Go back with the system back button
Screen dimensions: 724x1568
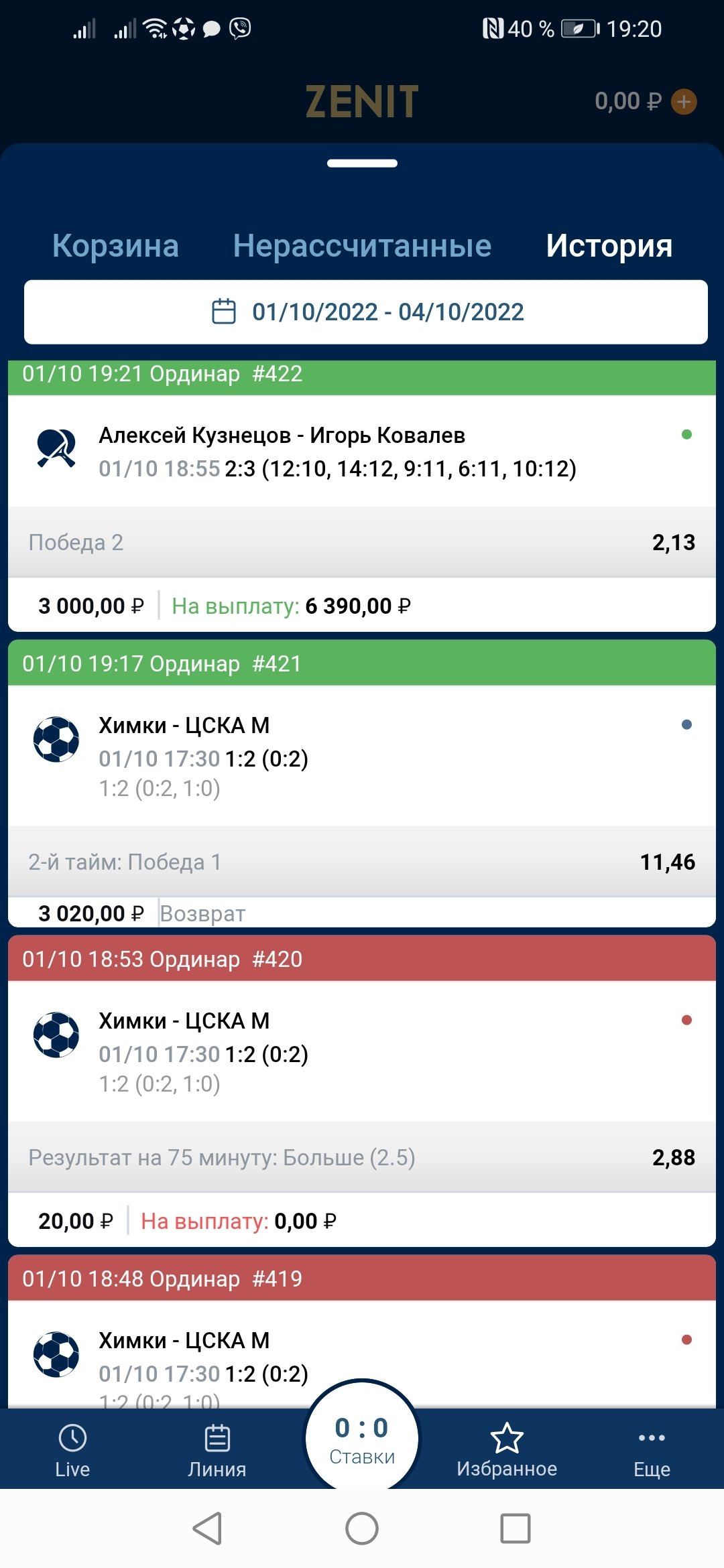[208, 1528]
